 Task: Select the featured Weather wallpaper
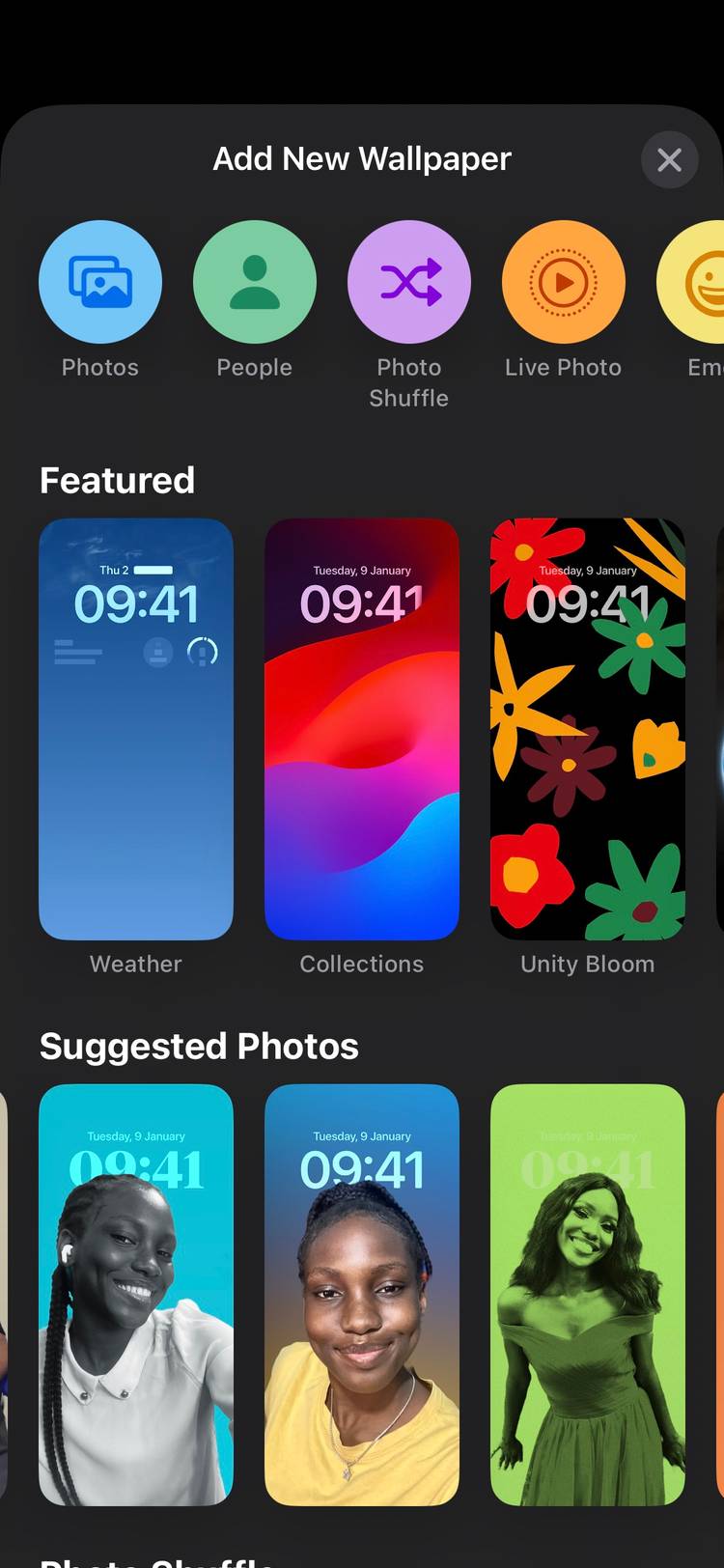coord(136,729)
